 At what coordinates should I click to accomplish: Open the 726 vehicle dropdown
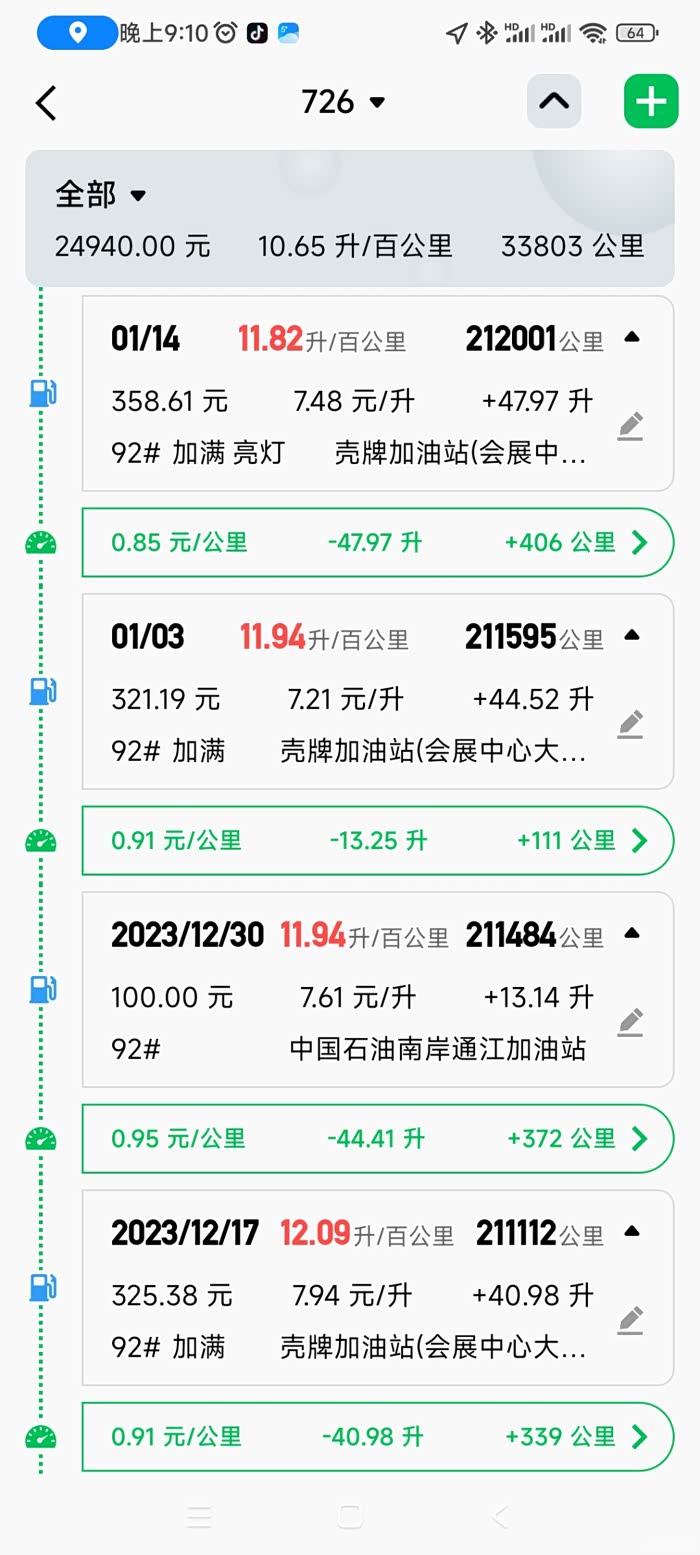click(x=343, y=102)
